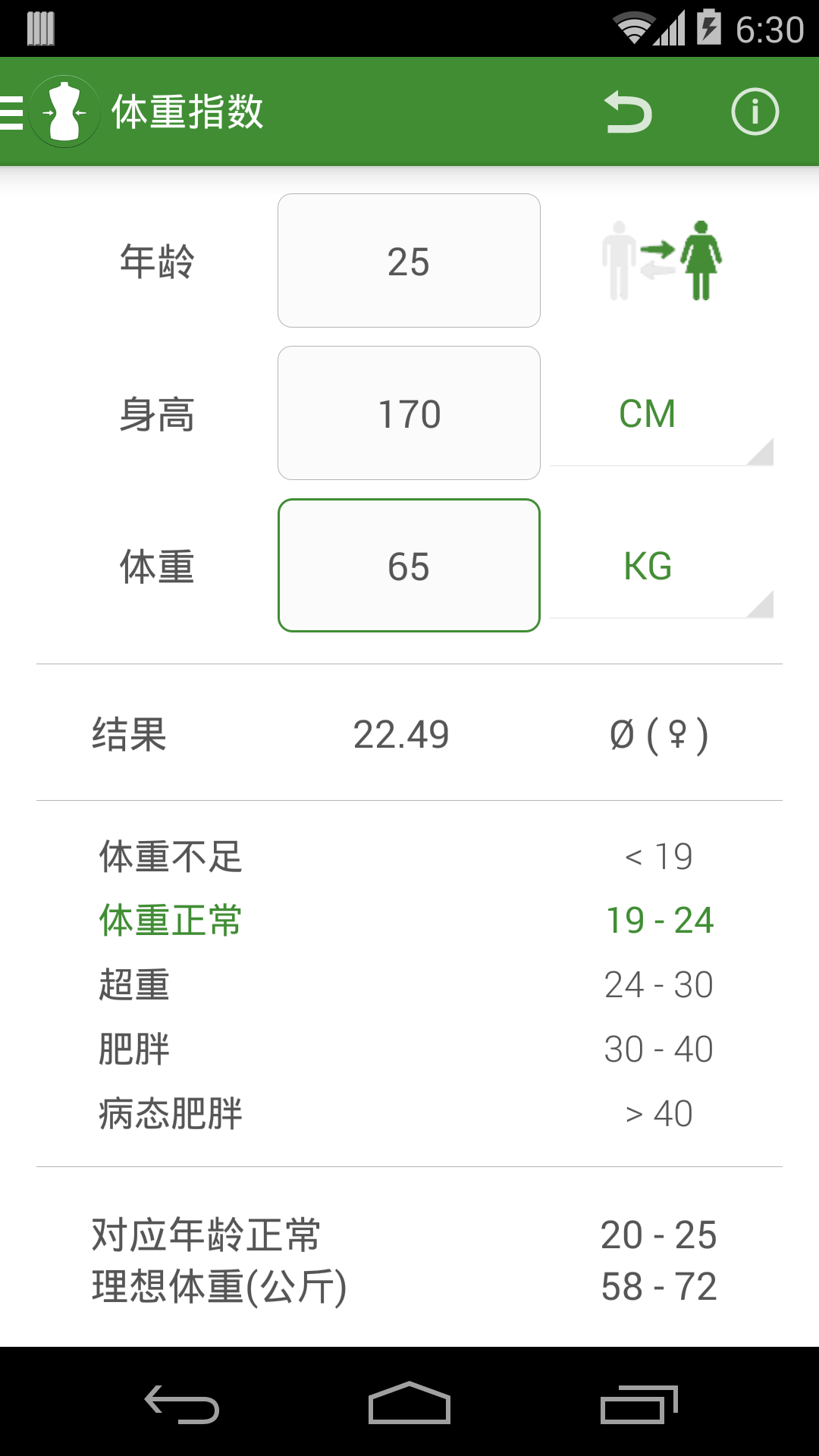Edit the weight field showing 65
The image size is (819, 1456).
coord(409,566)
